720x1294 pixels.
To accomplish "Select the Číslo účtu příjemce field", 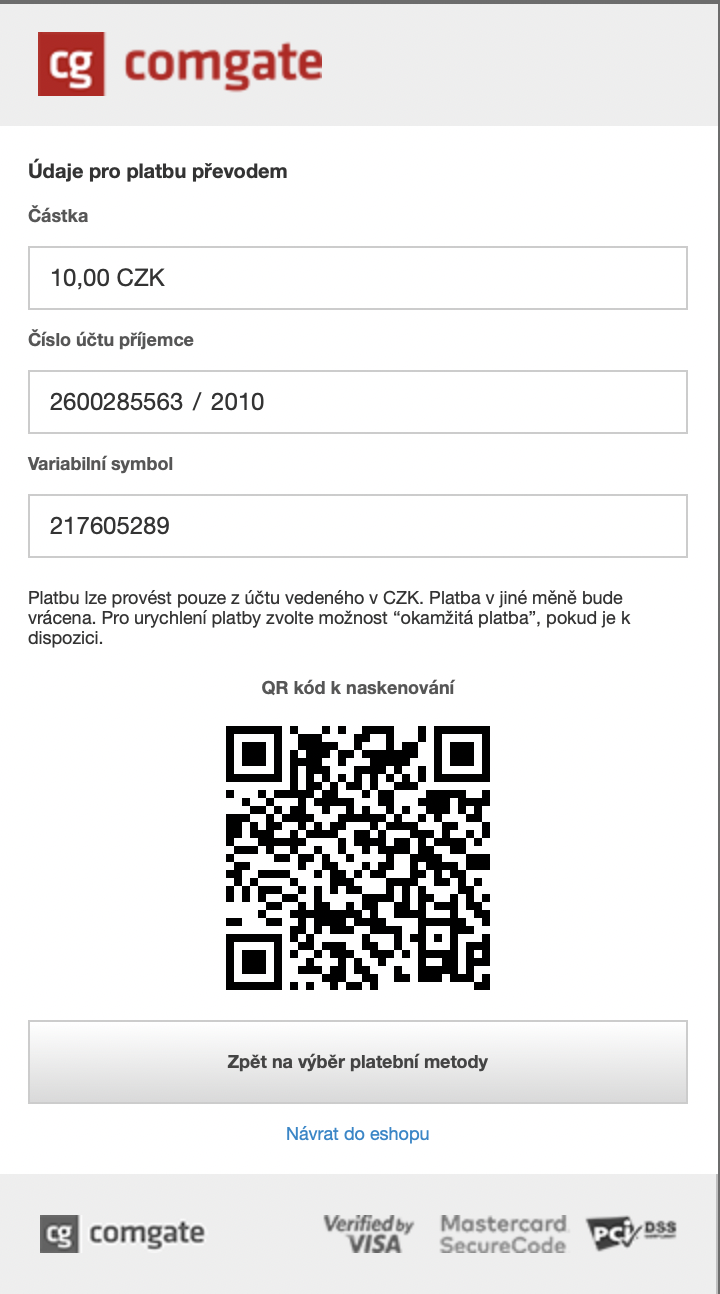I will tap(357, 402).
